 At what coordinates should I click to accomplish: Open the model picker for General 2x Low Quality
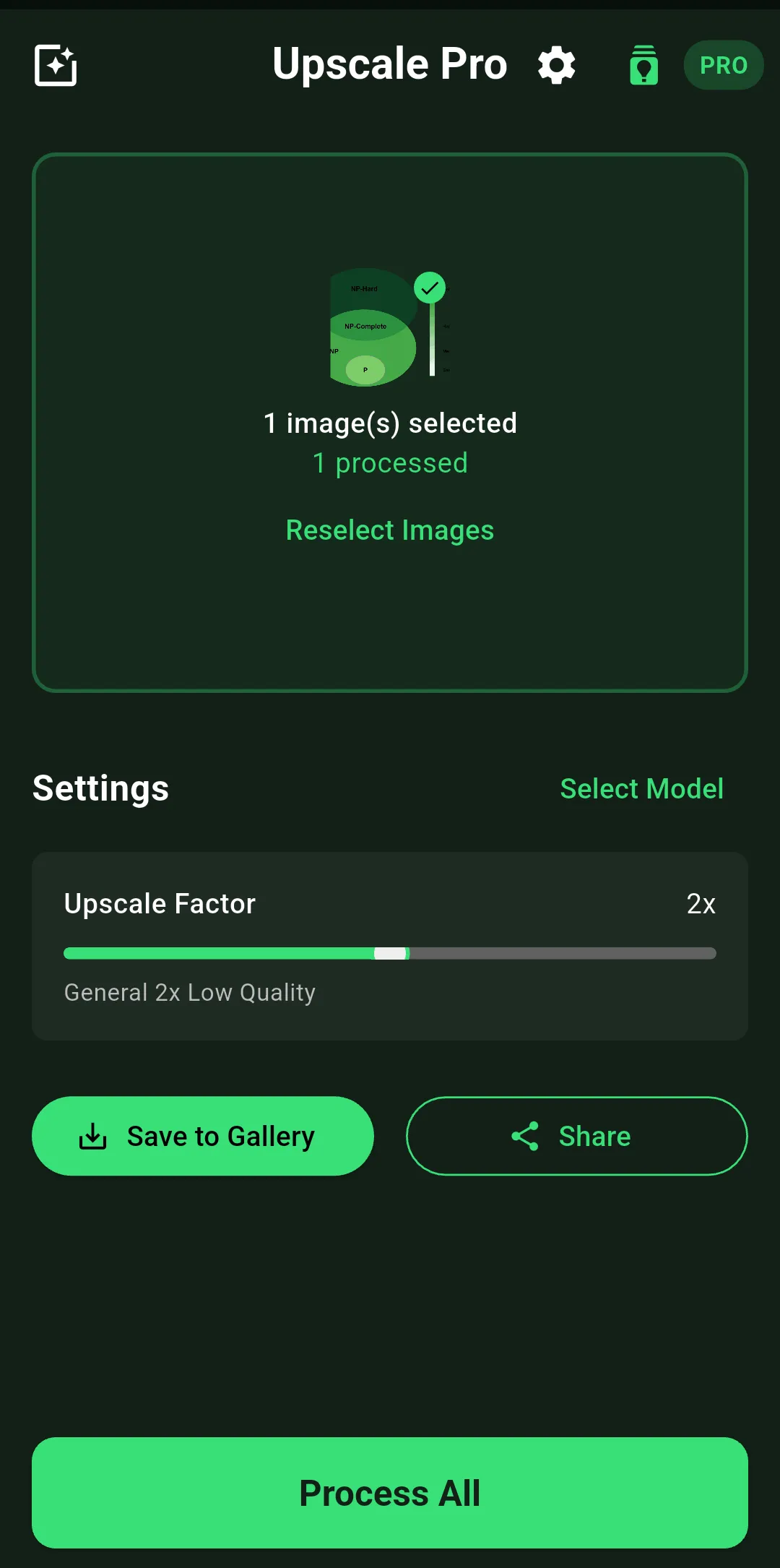click(x=189, y=992)
